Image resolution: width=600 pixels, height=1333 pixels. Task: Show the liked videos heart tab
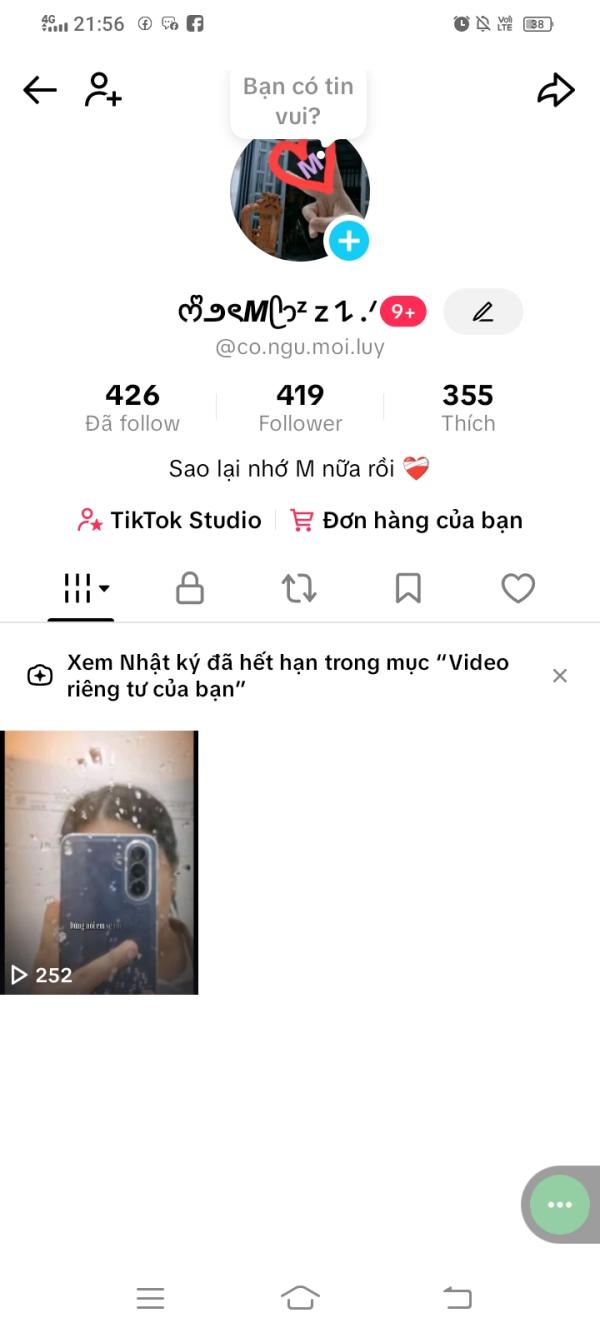tap(518, 589)
